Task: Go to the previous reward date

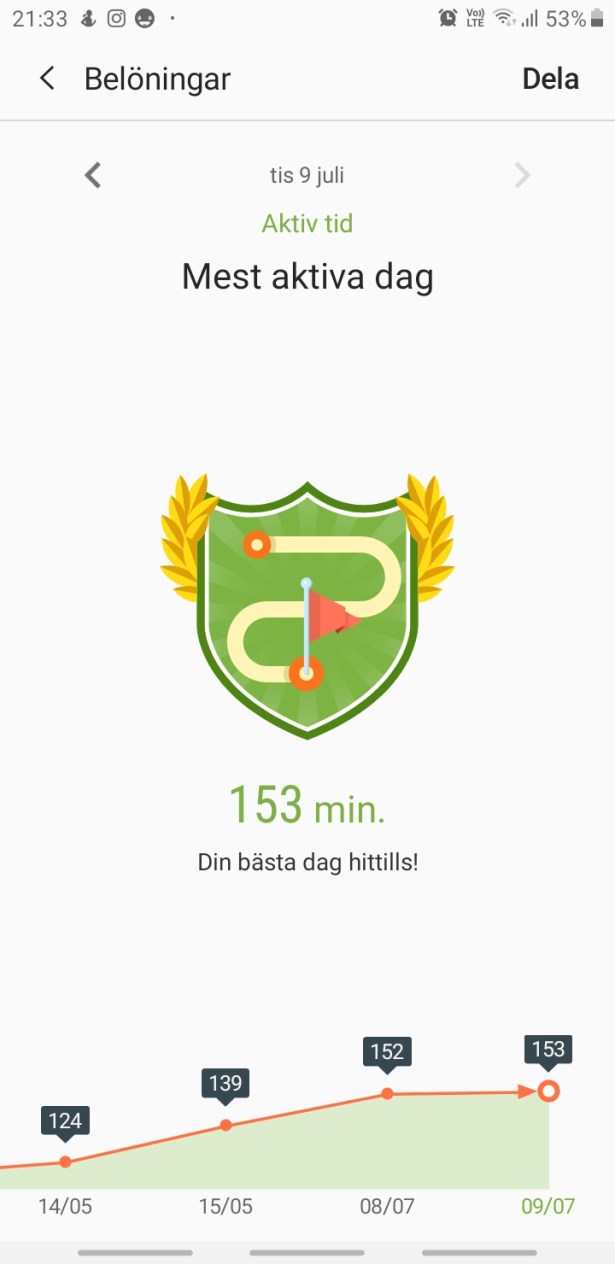Action: [x=93, y=176]
